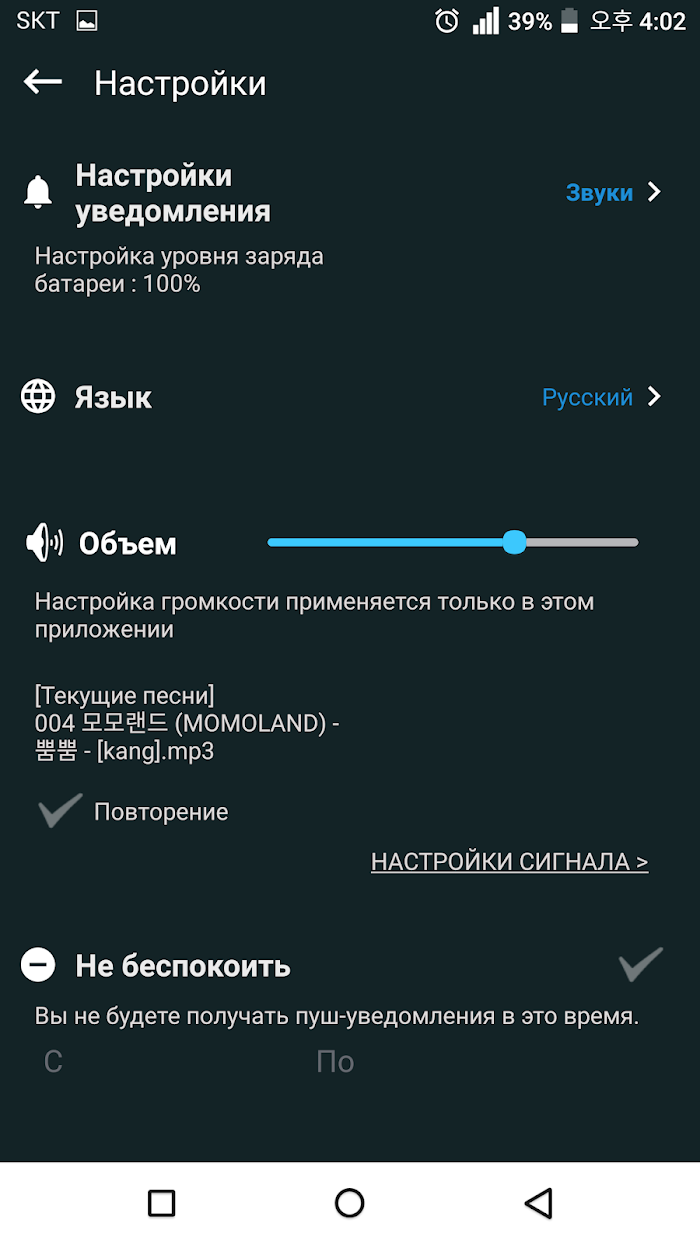
Task: Open the НАСТРОЙКИ СИГНАЛА link
Action: [x=509, y=861]
